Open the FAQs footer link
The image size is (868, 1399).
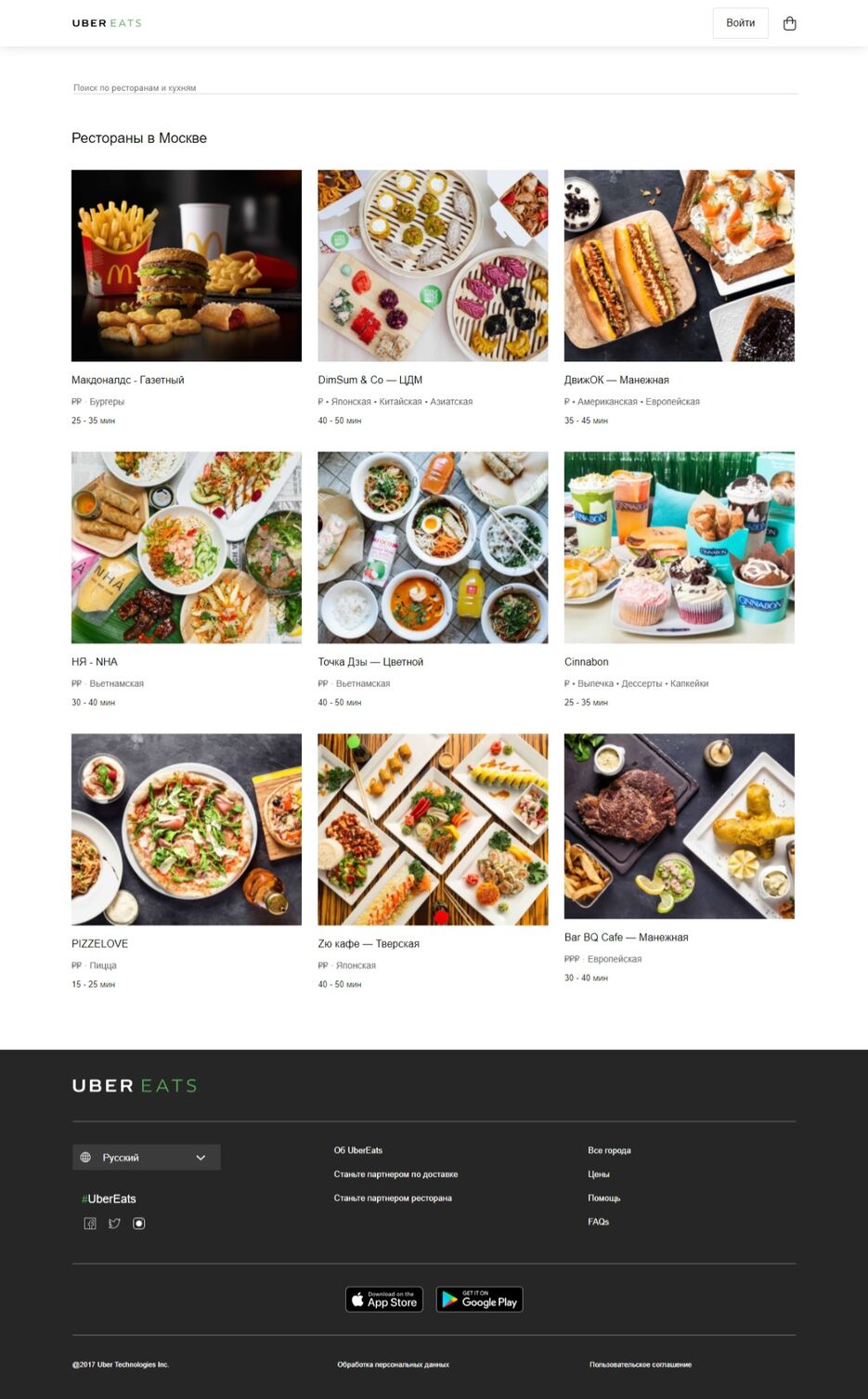(598, 1222)
